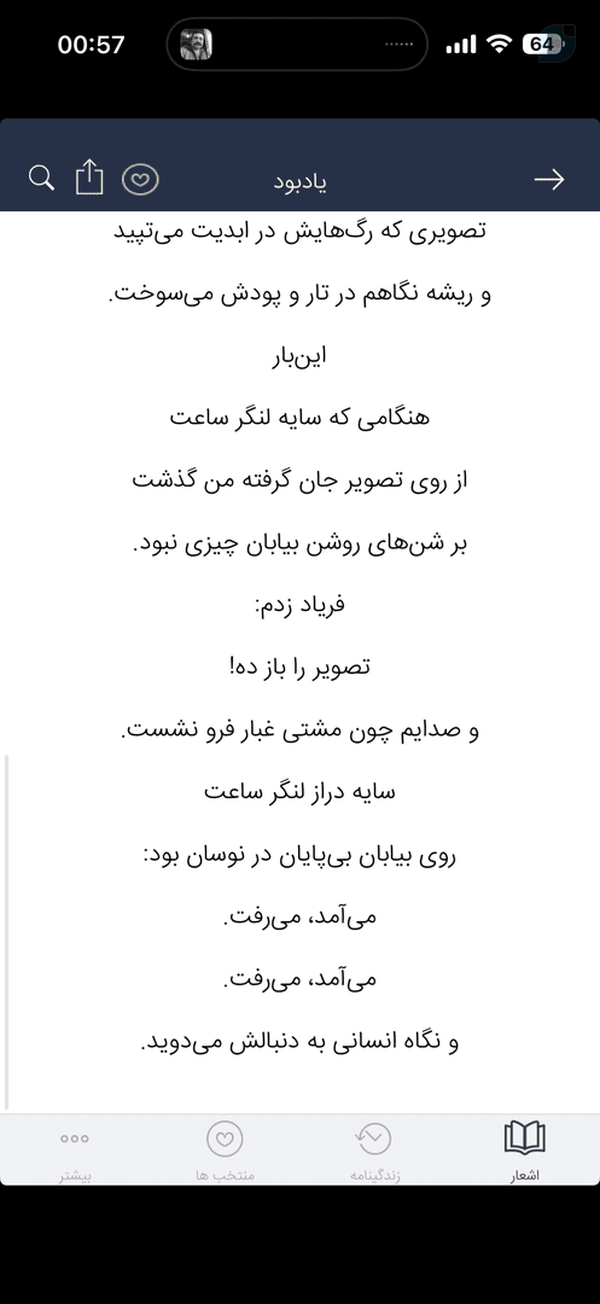Go back using the arrow icon
The height and width of the screenshot is (1304, 600).
tap(549, 180)
